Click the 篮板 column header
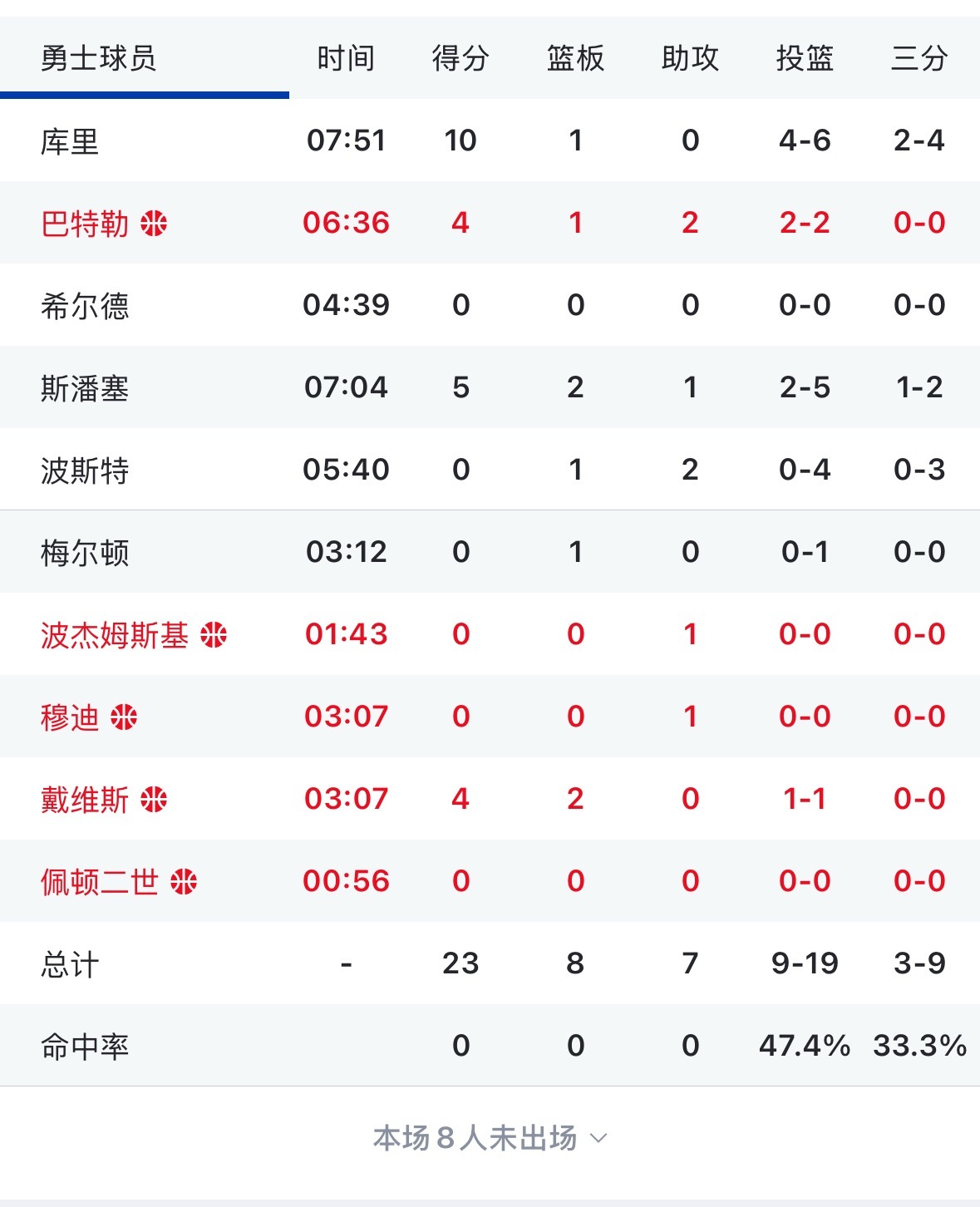Viewport: 980px width, 1207px height. (x=574, y=57)
